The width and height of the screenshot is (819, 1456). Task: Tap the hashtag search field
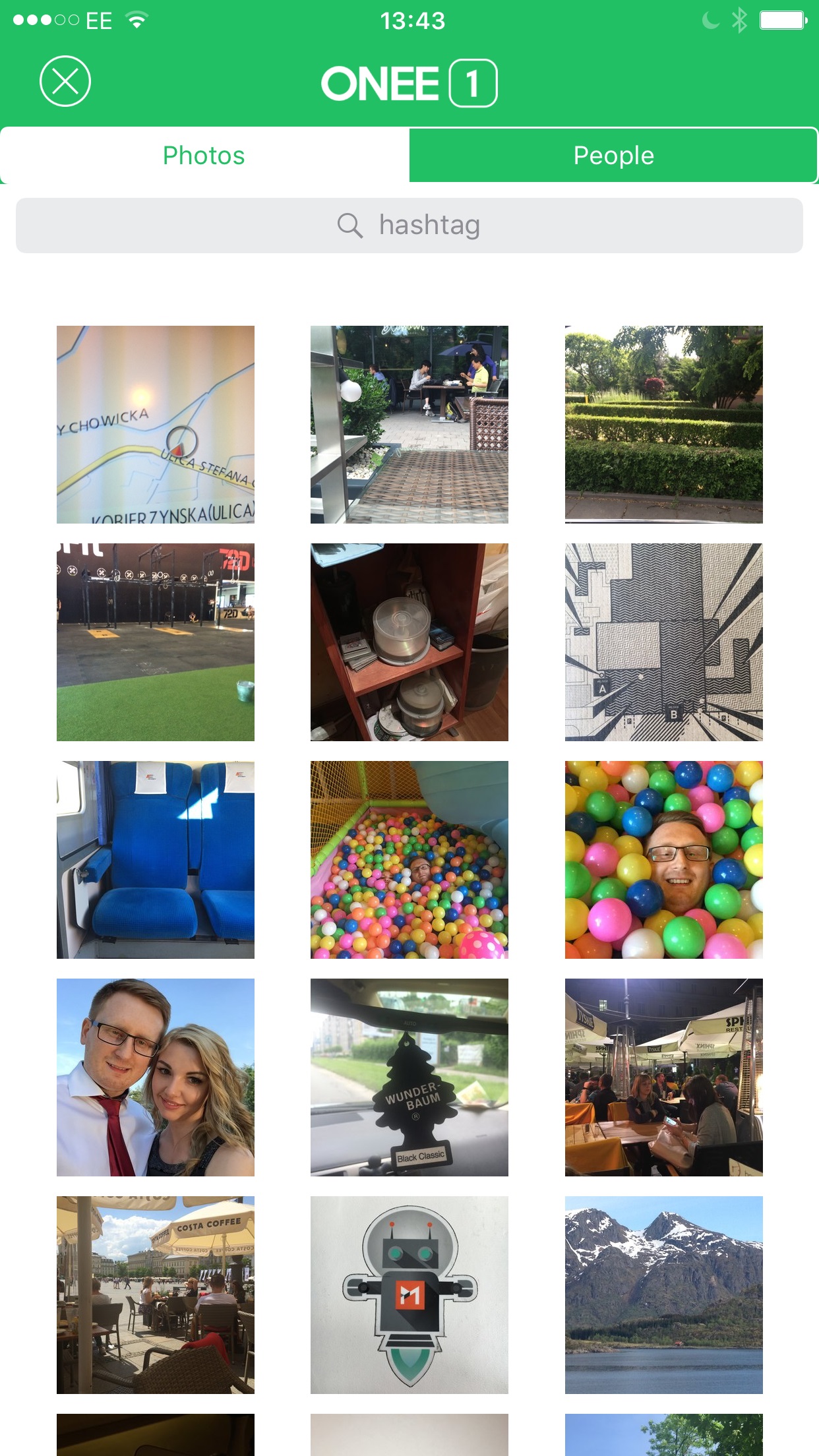409,226
